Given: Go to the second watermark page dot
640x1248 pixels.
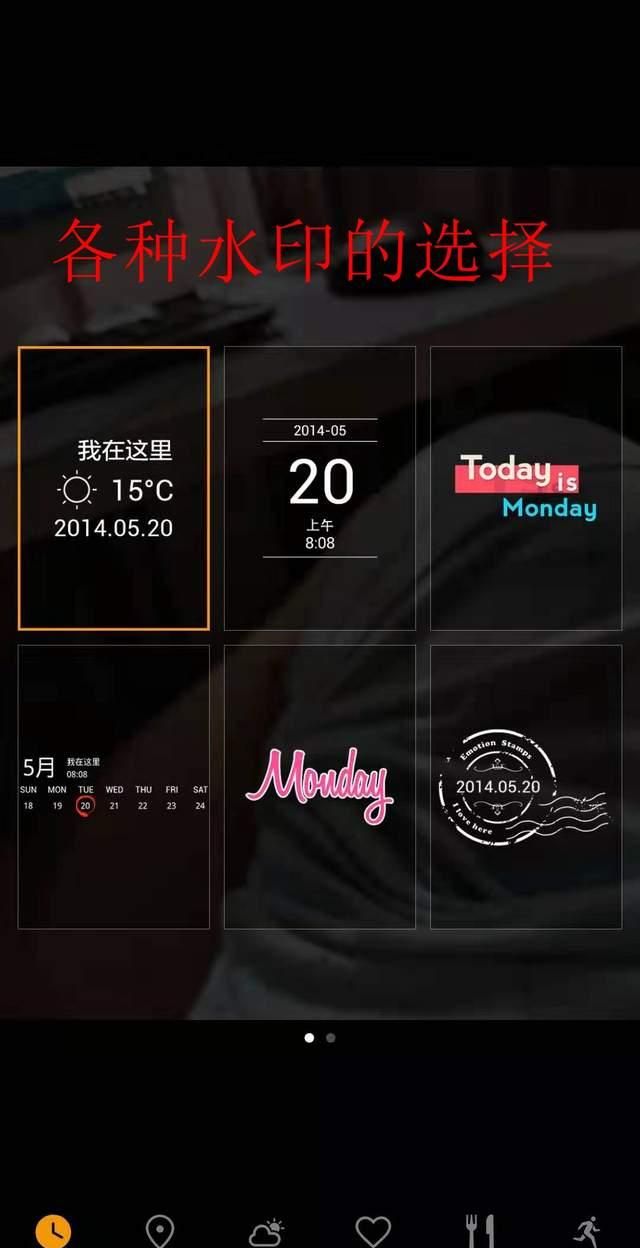Looking at the screenshot, I should click(331, 1038).
